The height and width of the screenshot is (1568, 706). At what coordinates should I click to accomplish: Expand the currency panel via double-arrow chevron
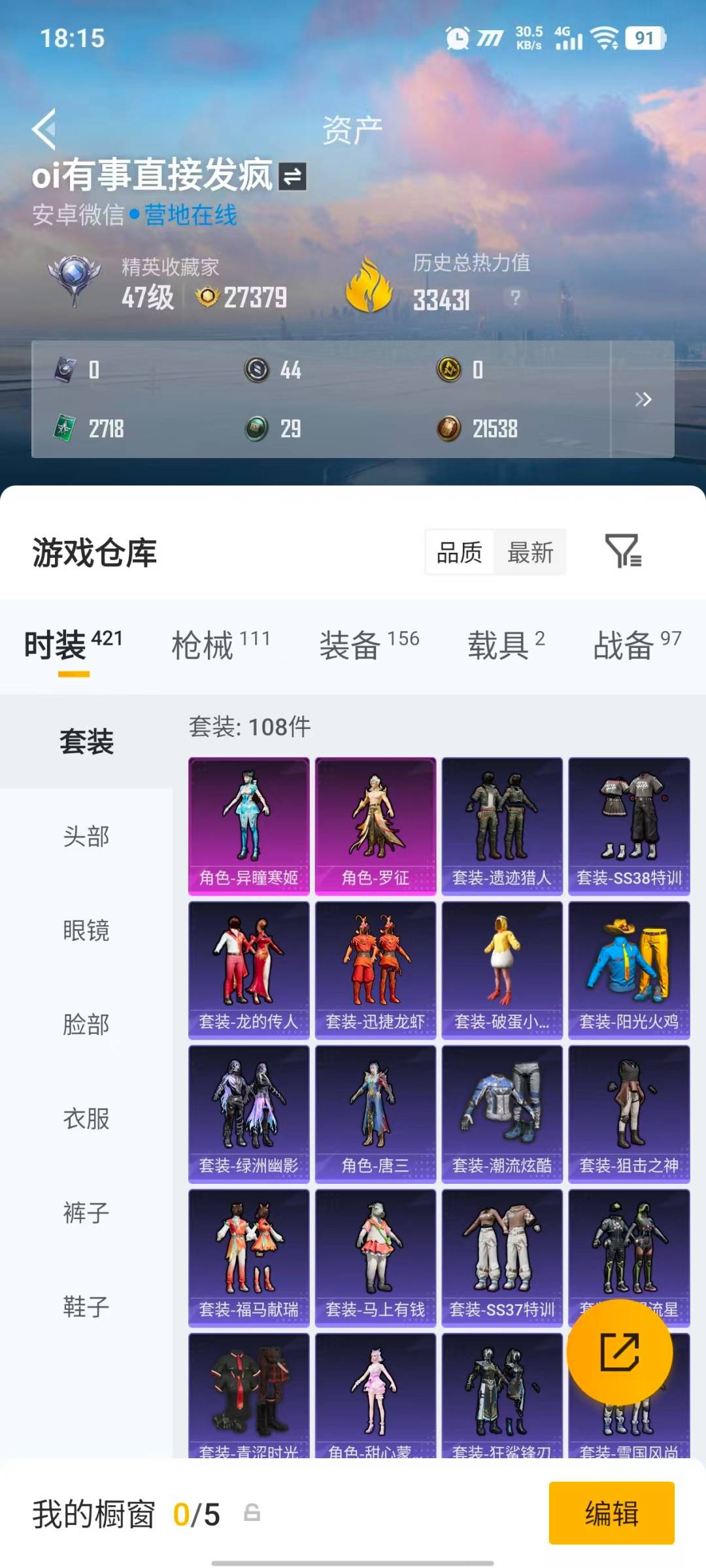643,400
